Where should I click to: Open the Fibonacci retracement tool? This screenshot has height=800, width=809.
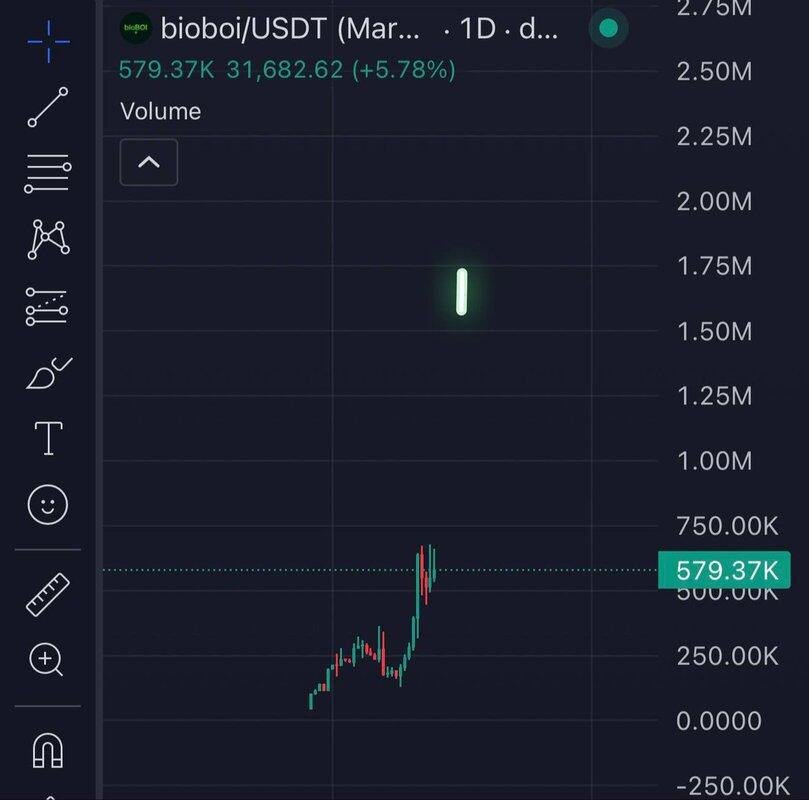point(48,173)
